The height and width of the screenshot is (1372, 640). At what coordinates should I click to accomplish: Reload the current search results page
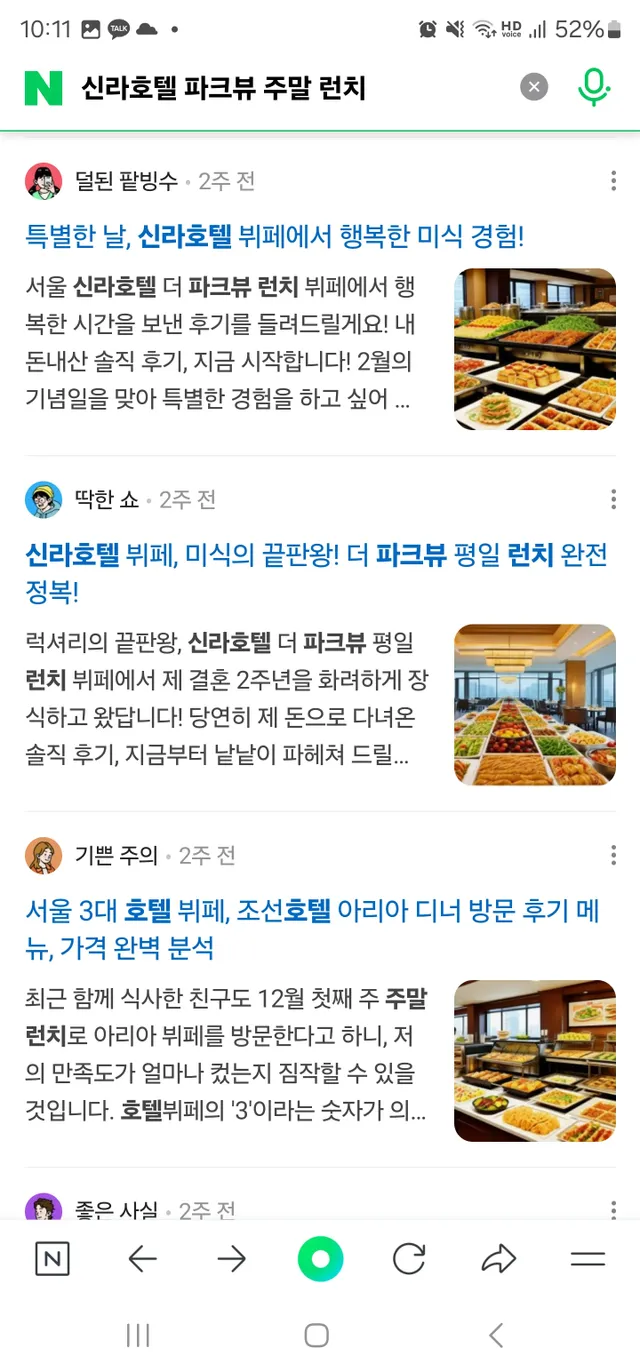point(409,1259)
